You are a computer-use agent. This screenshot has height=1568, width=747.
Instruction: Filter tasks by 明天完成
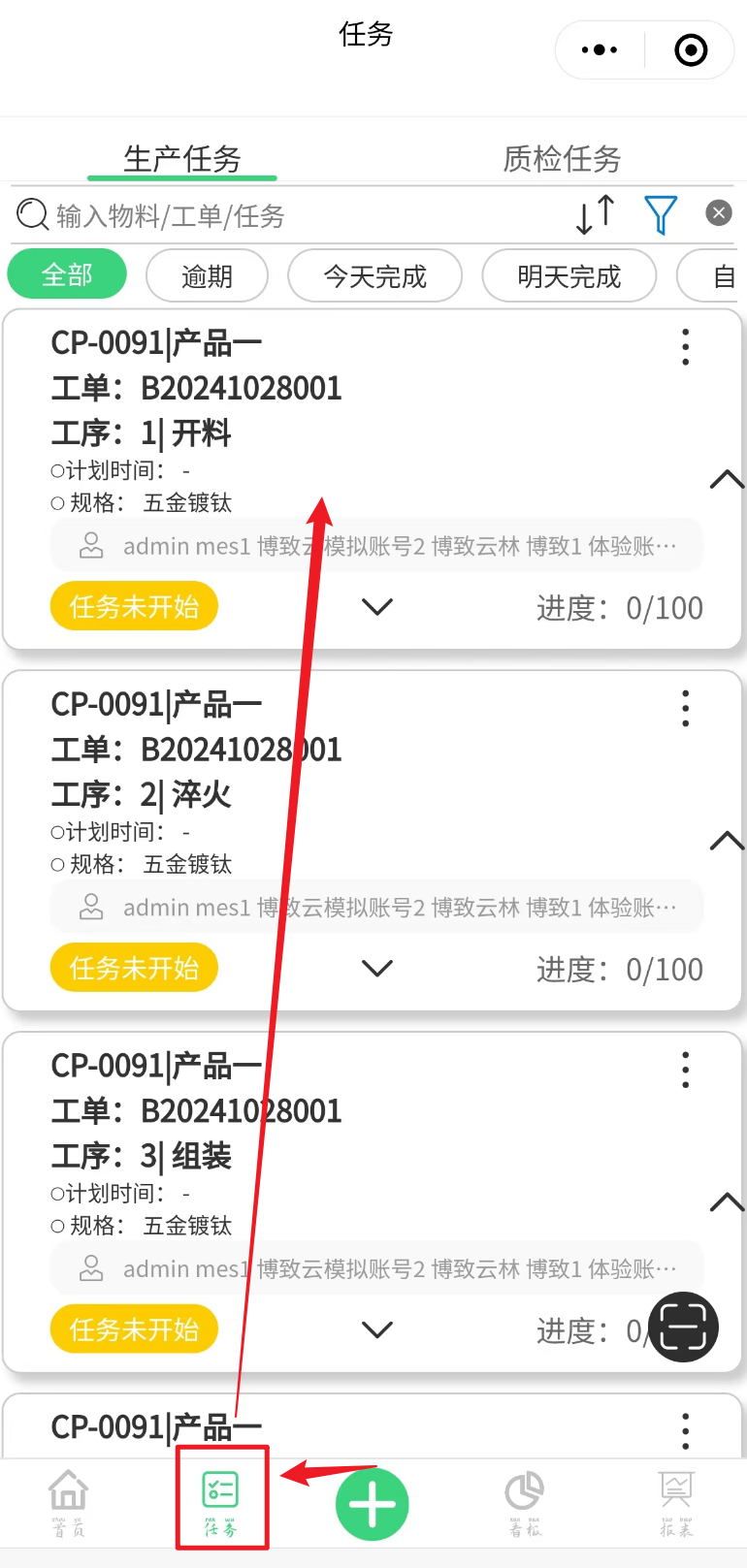pos(568,276)
